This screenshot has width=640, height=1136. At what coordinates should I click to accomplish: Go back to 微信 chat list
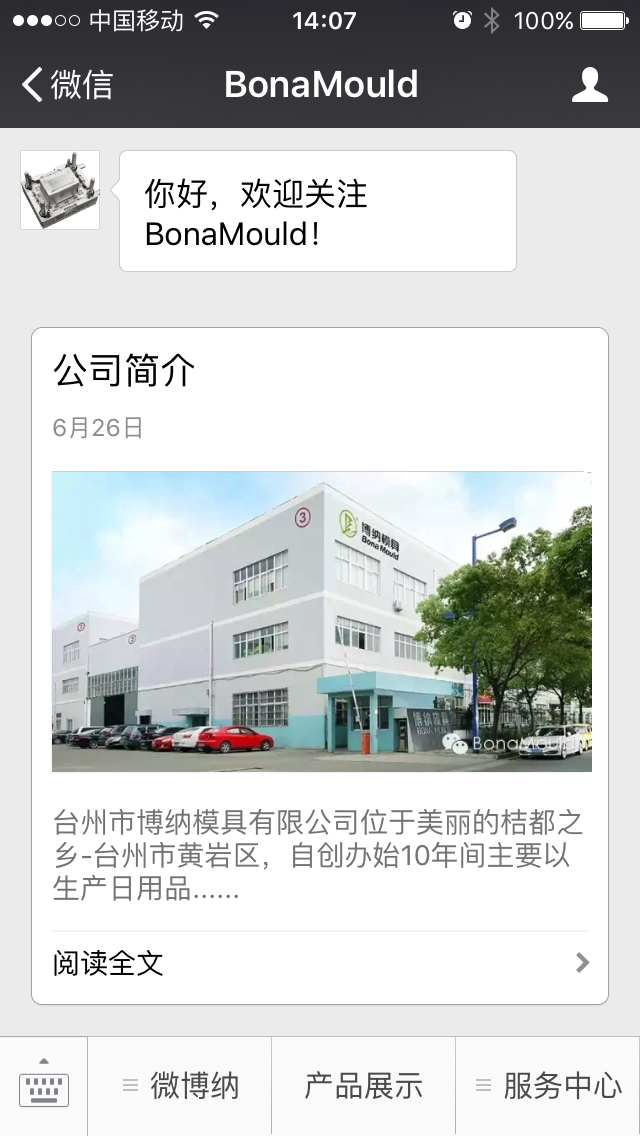click(68, 85)
